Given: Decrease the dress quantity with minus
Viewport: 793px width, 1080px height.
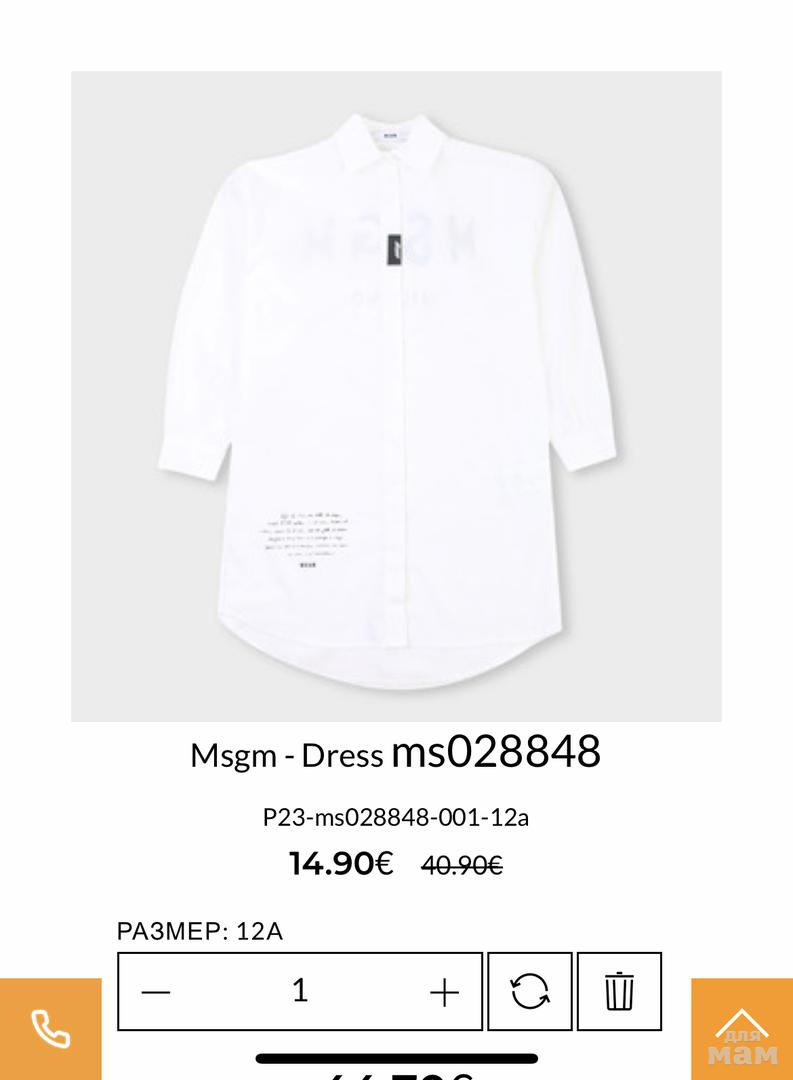Looking at the screenshot, I should coord(156,992).
